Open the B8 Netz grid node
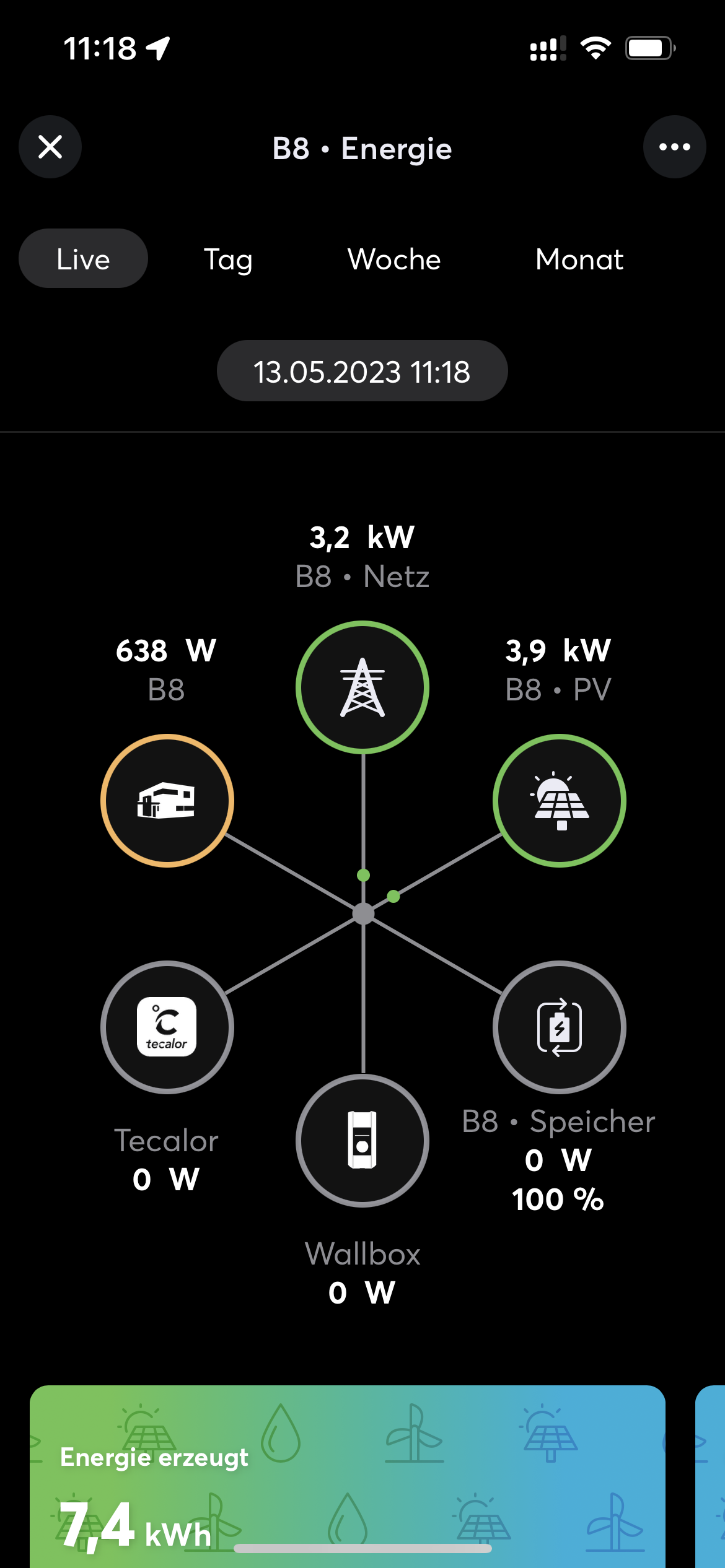Screen dimensions: 725x1568 tap(362, 687)
